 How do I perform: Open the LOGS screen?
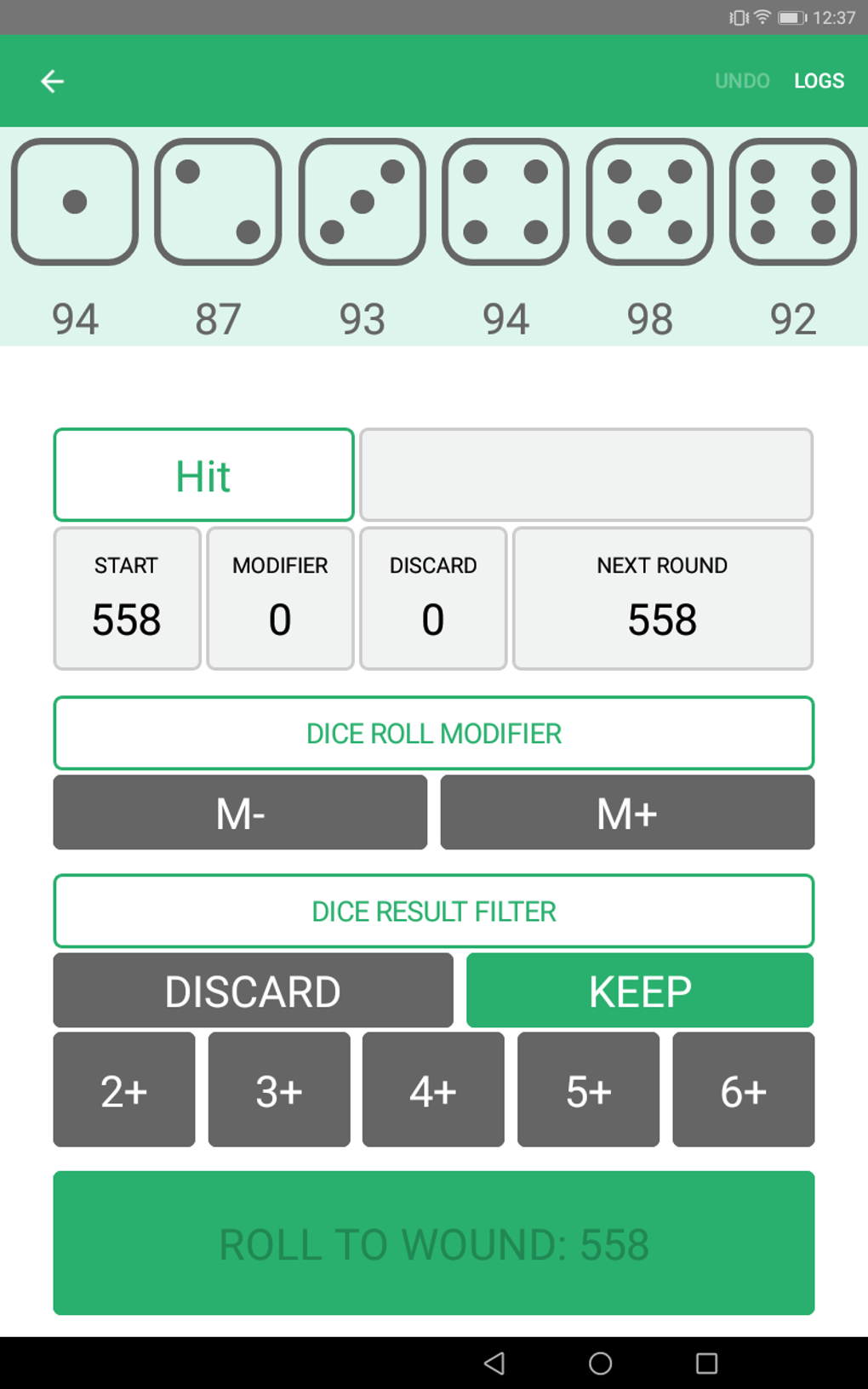(819, 81)
